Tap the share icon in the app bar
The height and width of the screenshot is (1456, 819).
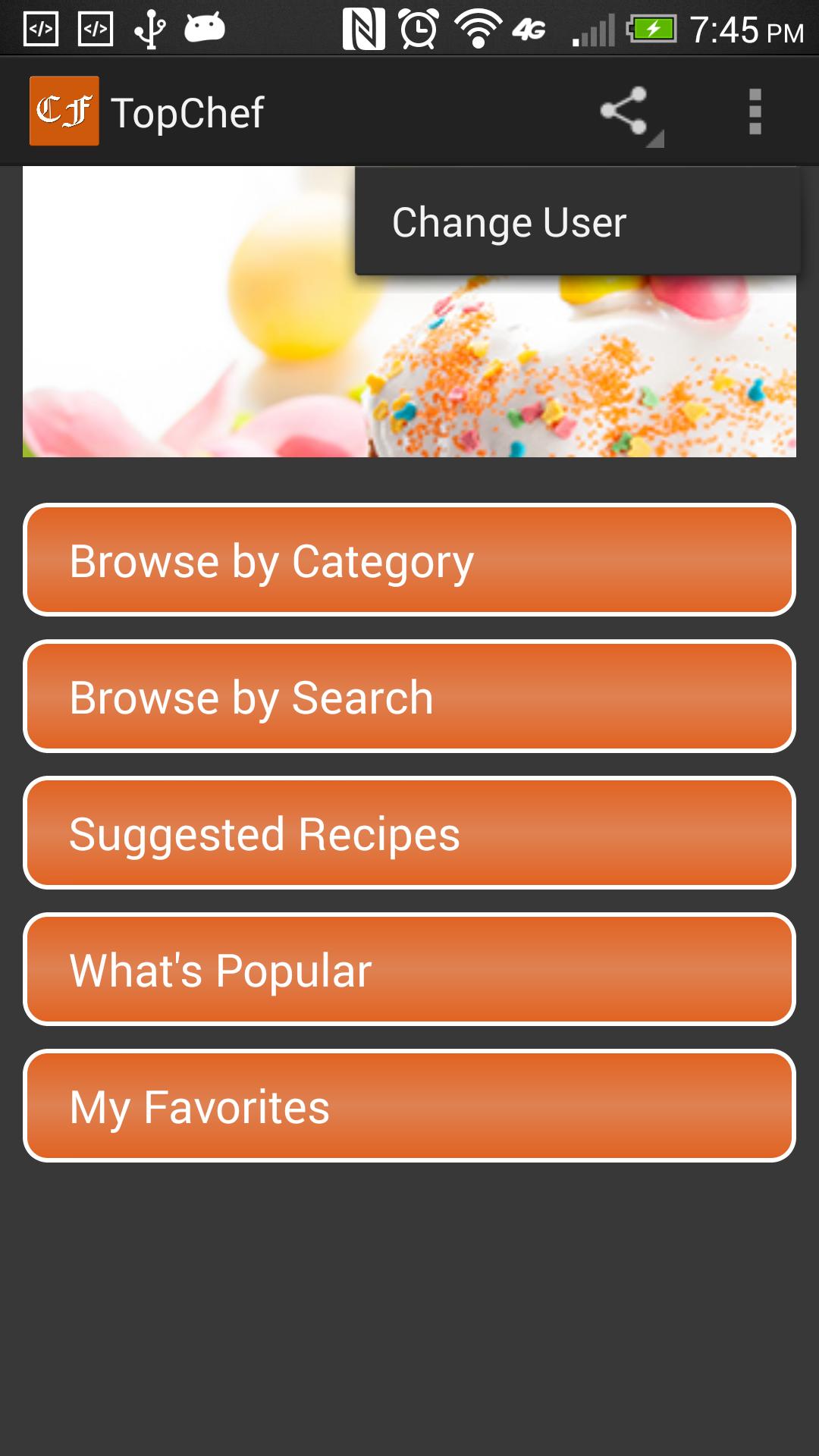(x=625, y=111)
